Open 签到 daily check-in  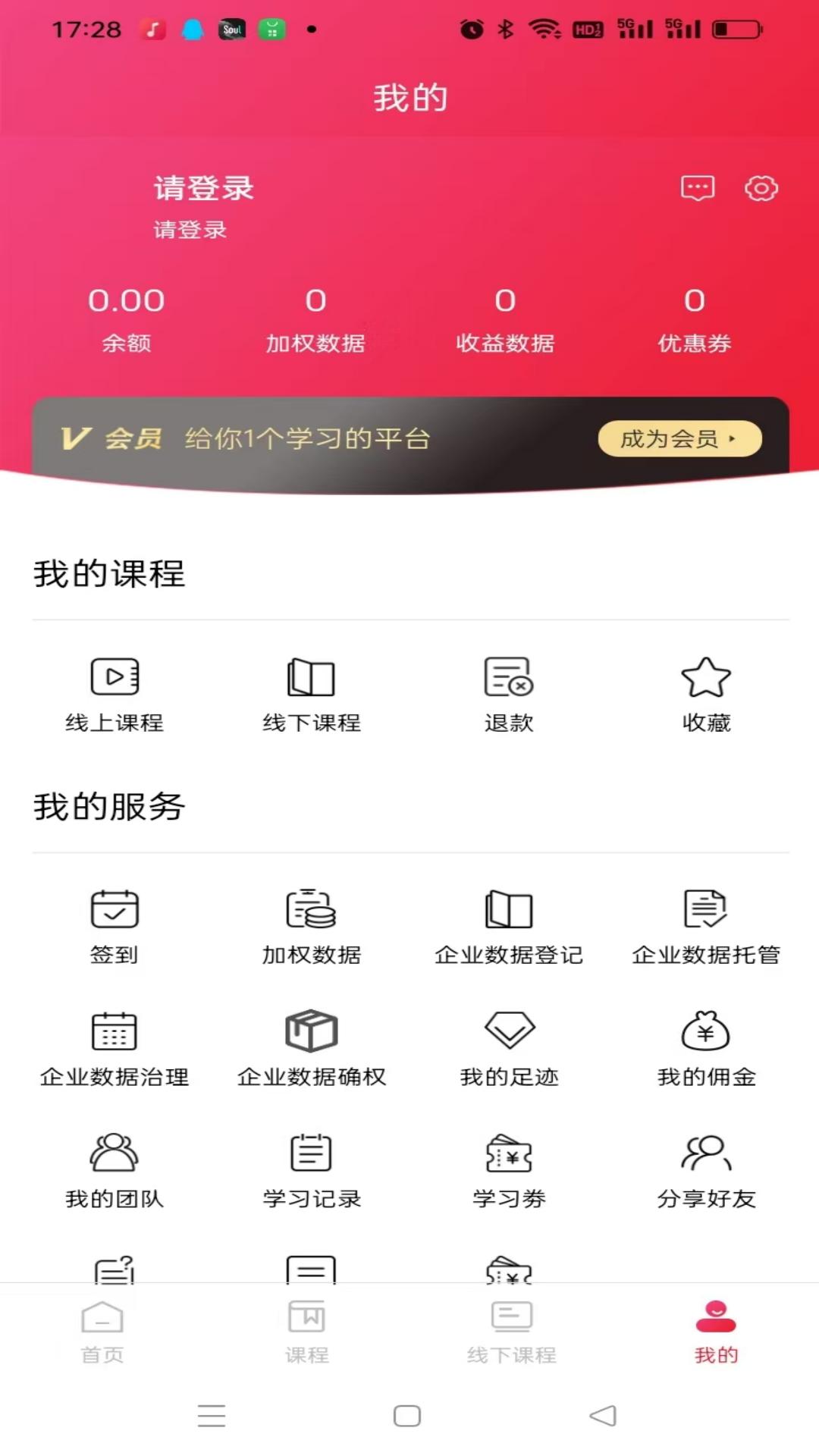point(115,927)
